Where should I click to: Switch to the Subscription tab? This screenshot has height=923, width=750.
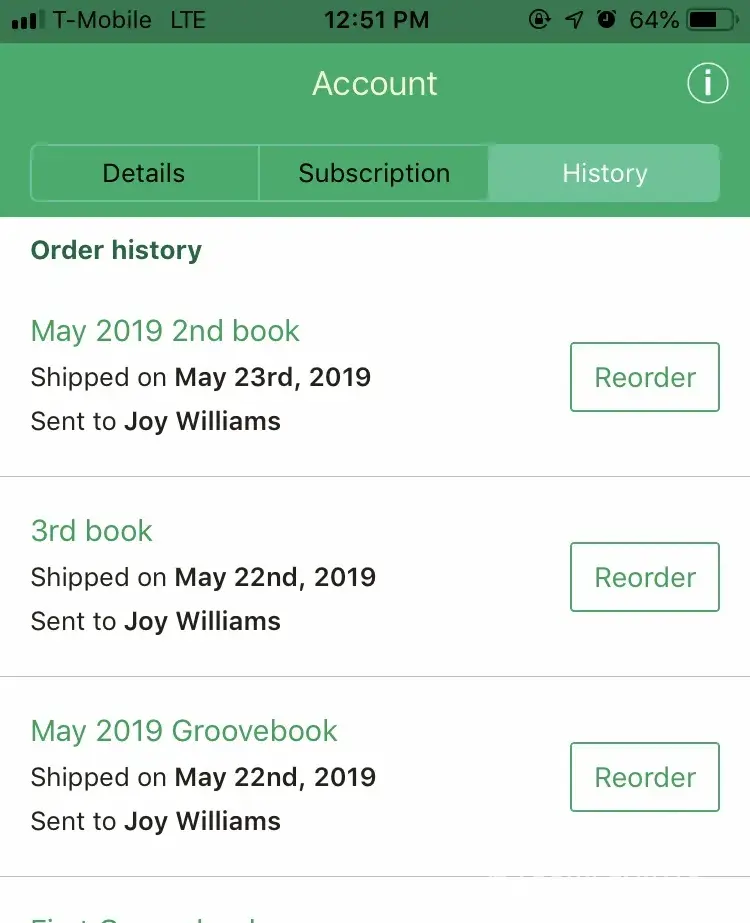pyautogui.click(x=374, y=173)
